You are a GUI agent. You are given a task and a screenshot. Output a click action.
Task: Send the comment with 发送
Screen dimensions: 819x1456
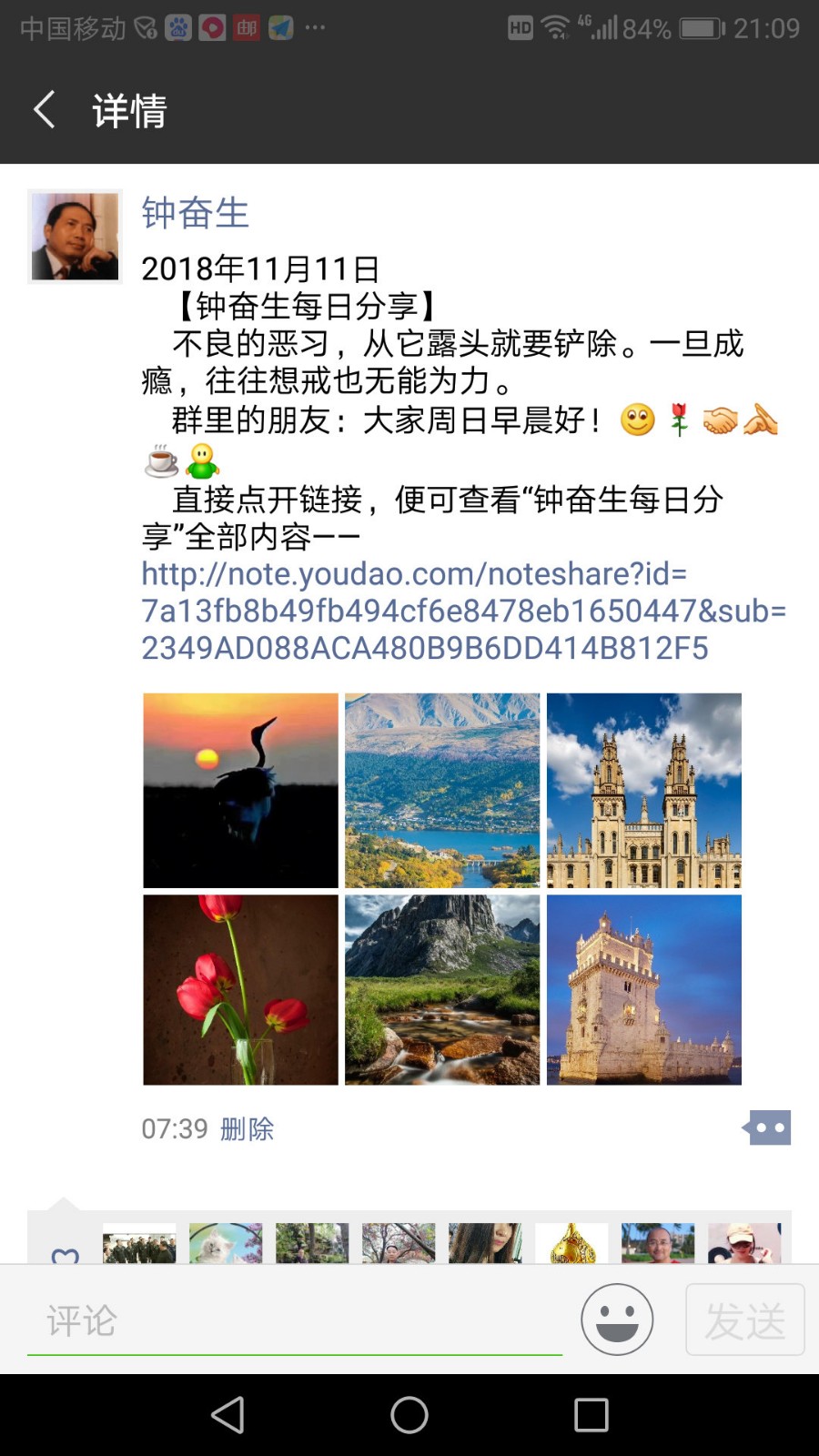tap(744, 1319)
